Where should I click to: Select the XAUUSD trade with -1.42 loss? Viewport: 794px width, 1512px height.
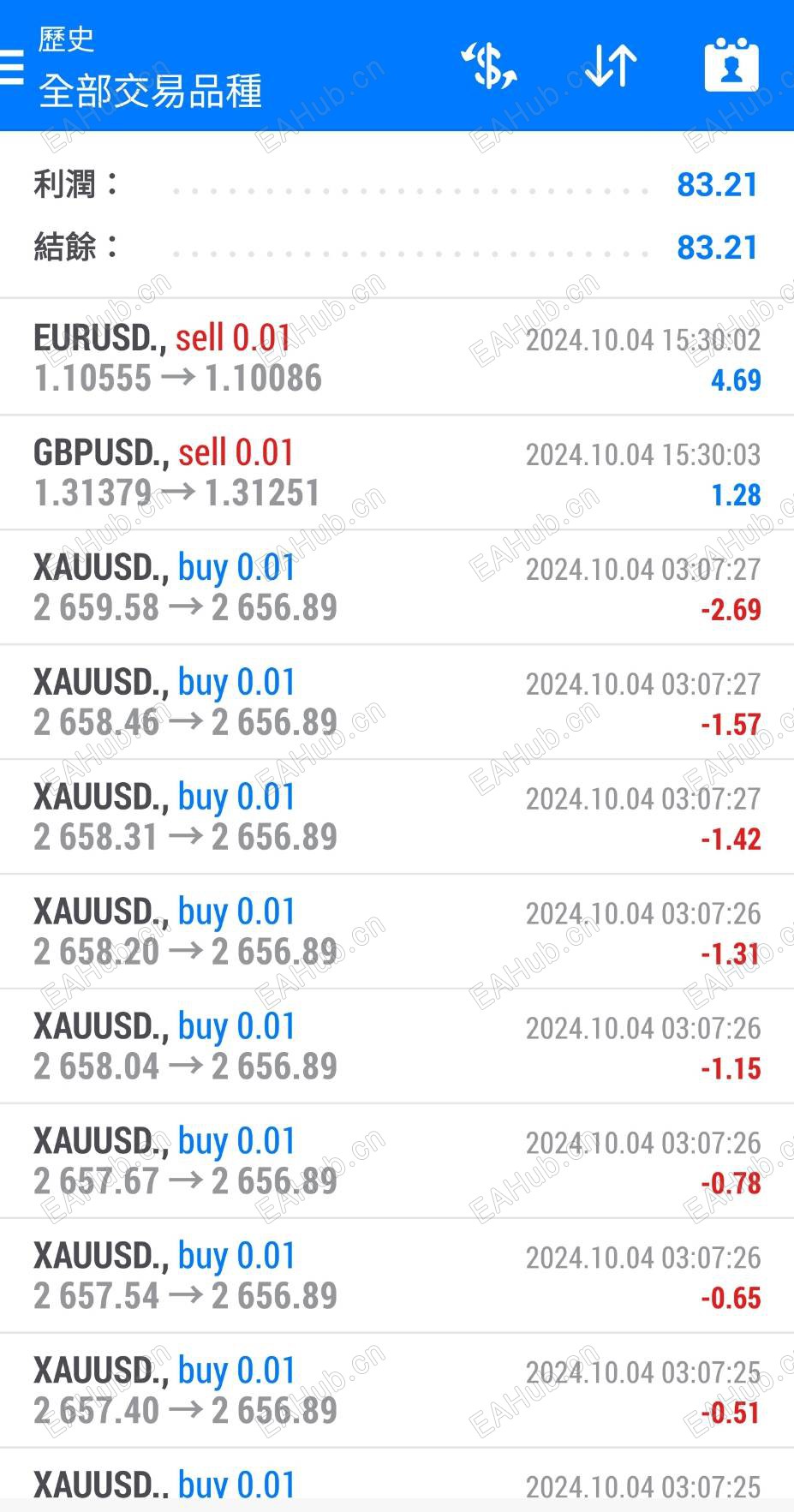click(397, 817)
